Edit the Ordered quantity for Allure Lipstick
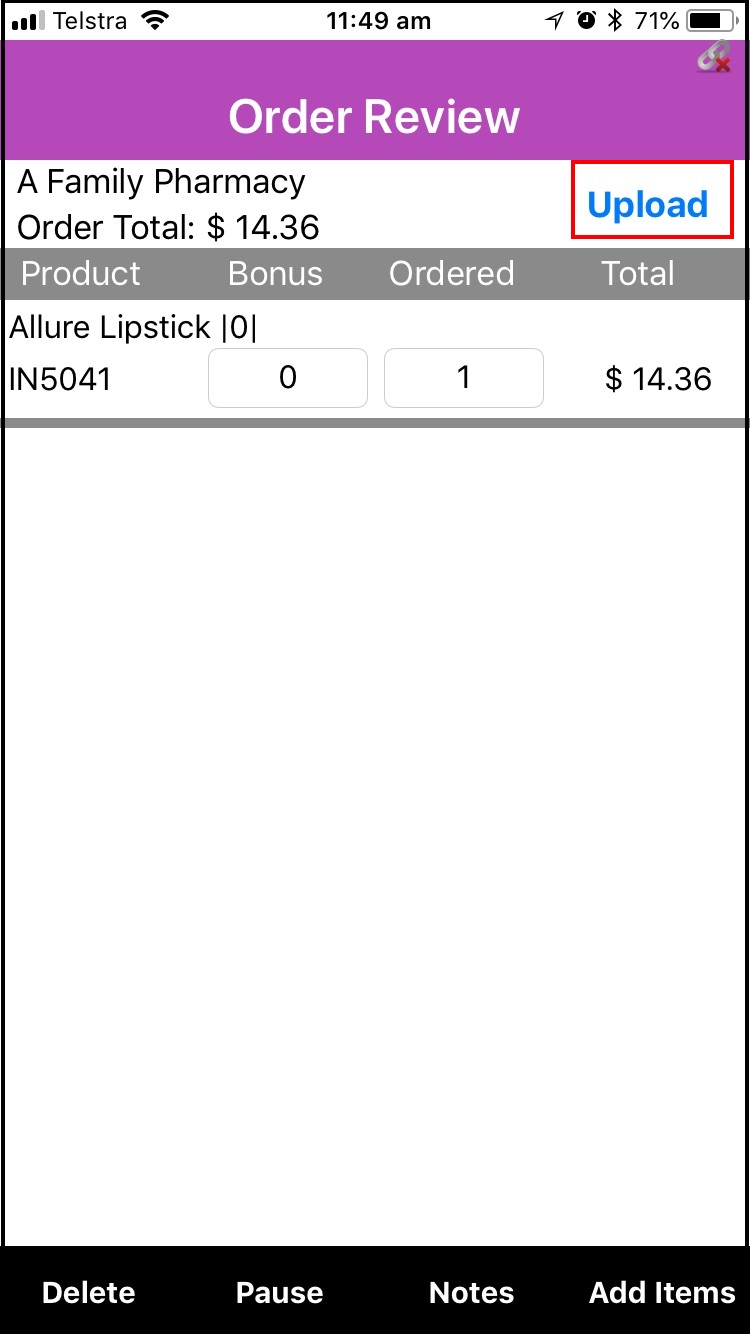Screen dimensions: 750x1334 (x=463, y=378)
